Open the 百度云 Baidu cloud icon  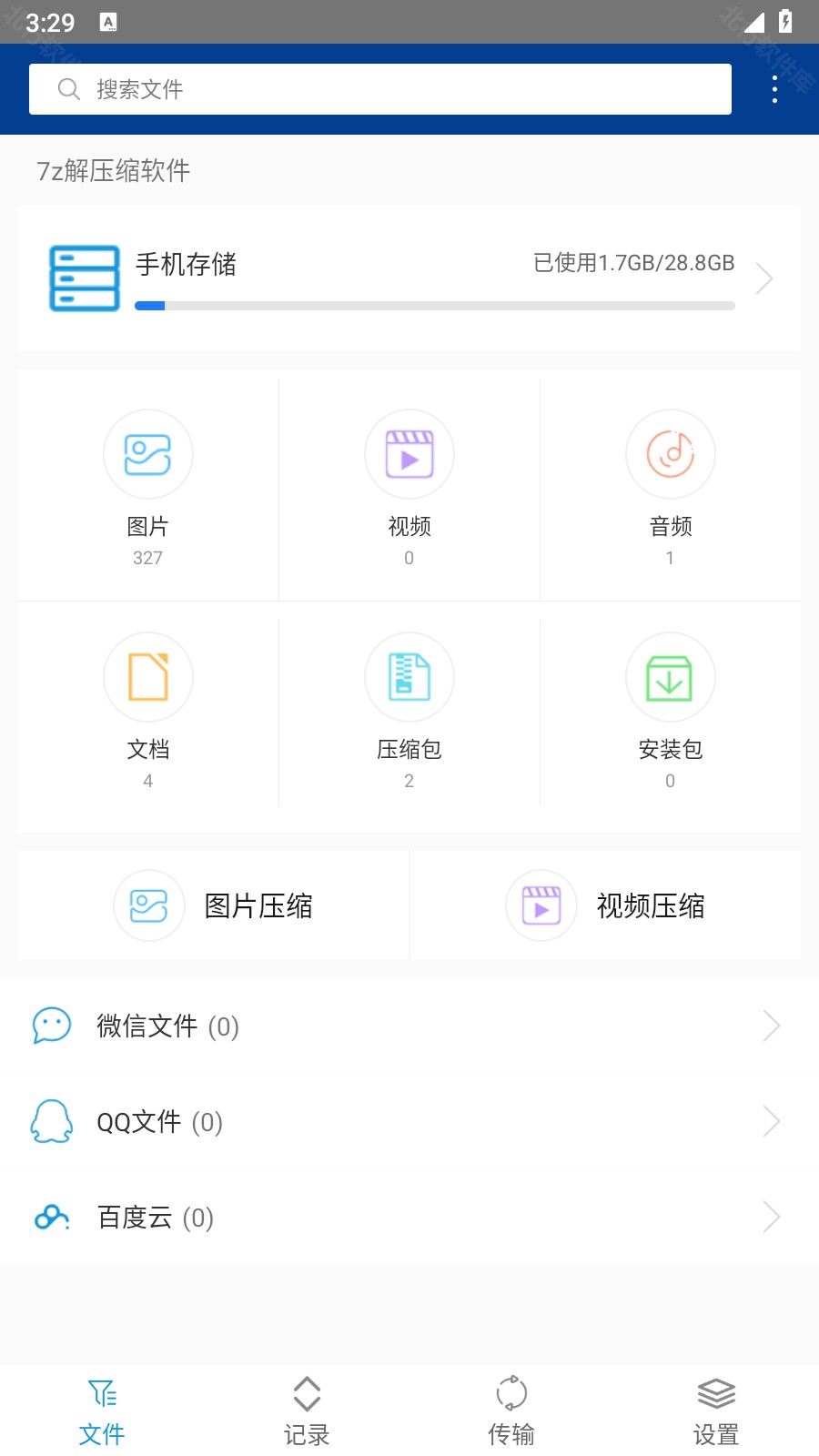(51, 1216)
